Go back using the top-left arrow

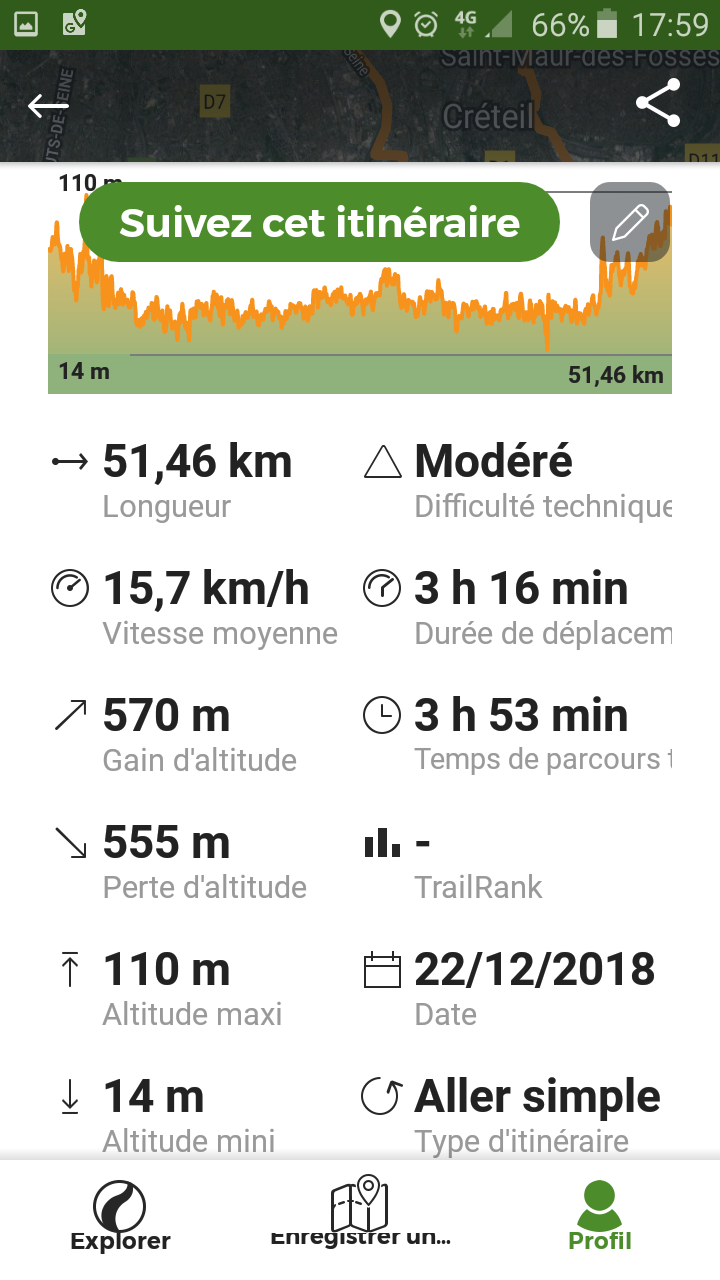point(48,106)
